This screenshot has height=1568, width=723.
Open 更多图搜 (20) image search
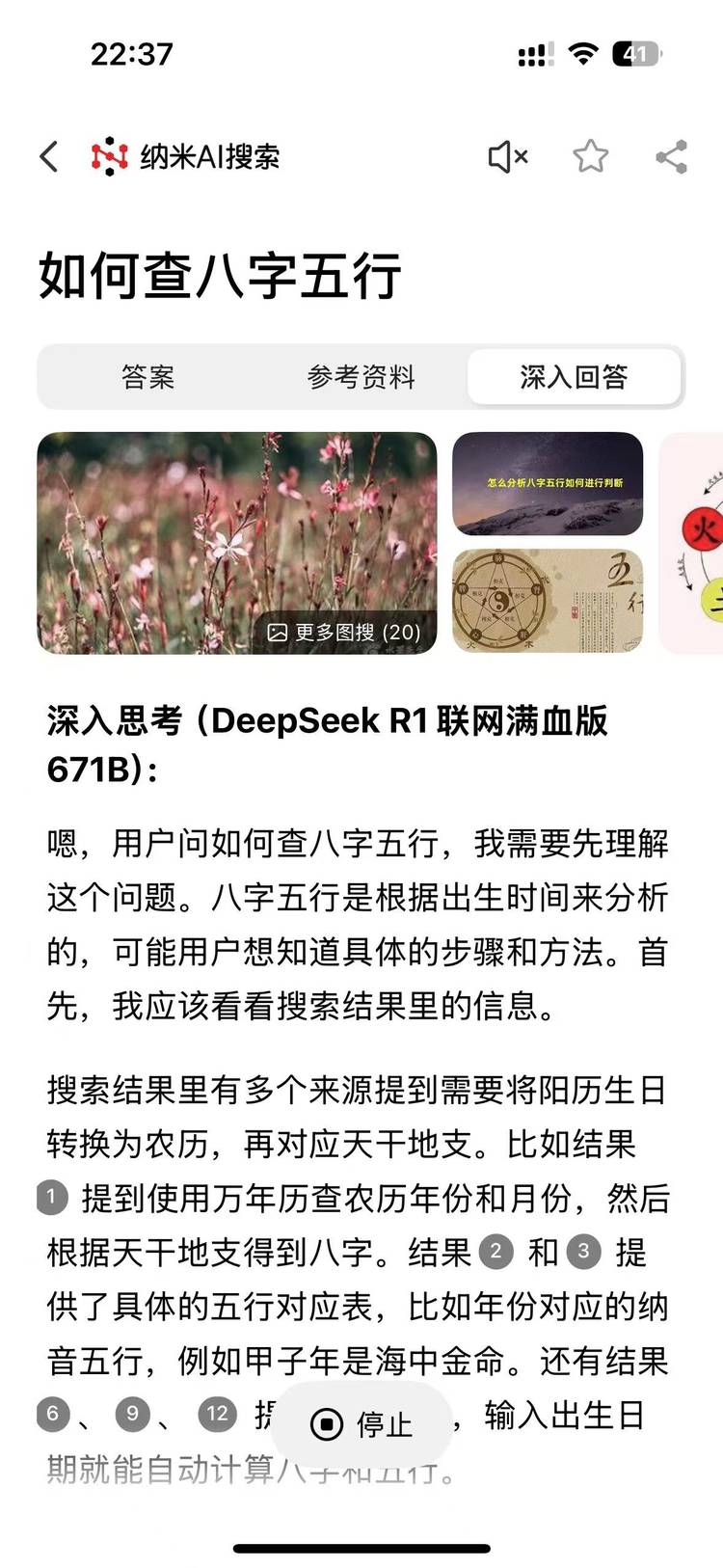pyautogui.click(x=344, y=633)
